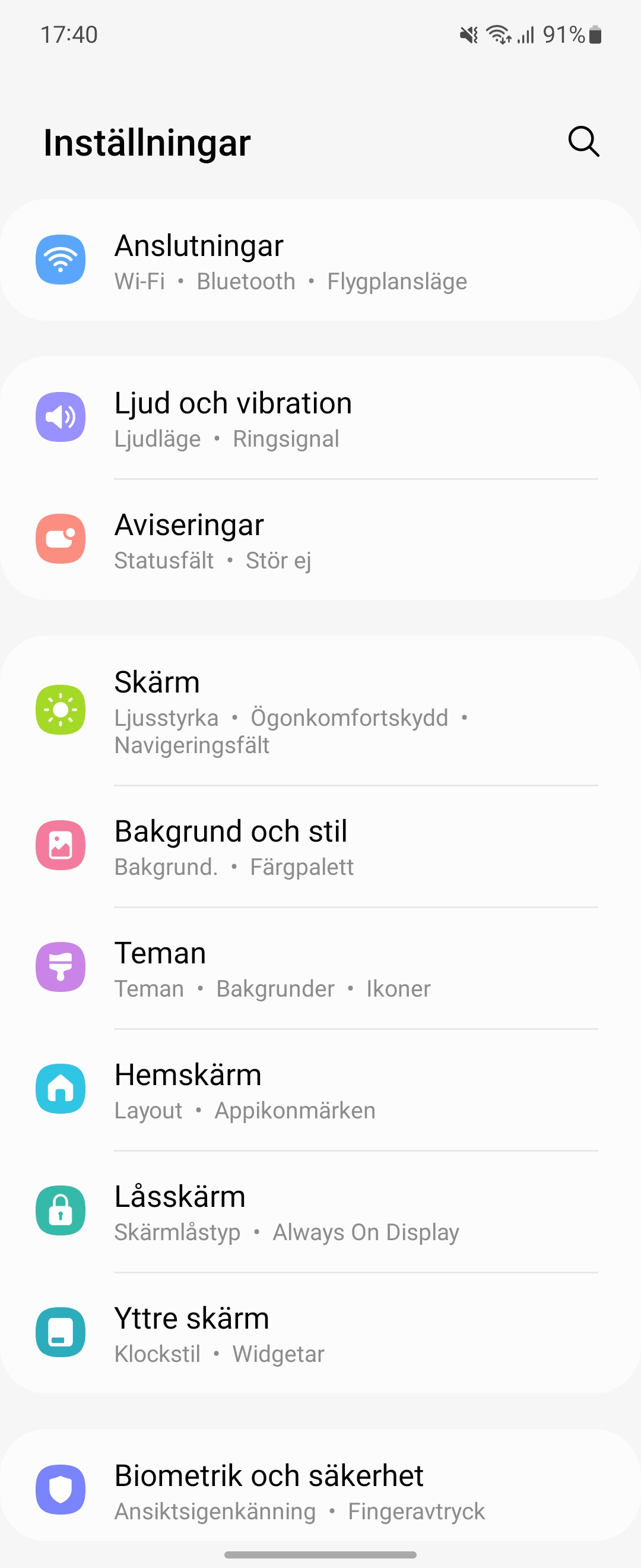The height and width of the screenshot is (1568, 641).
Task: Go to Låsskärm settings
Action: point(320,1212)
